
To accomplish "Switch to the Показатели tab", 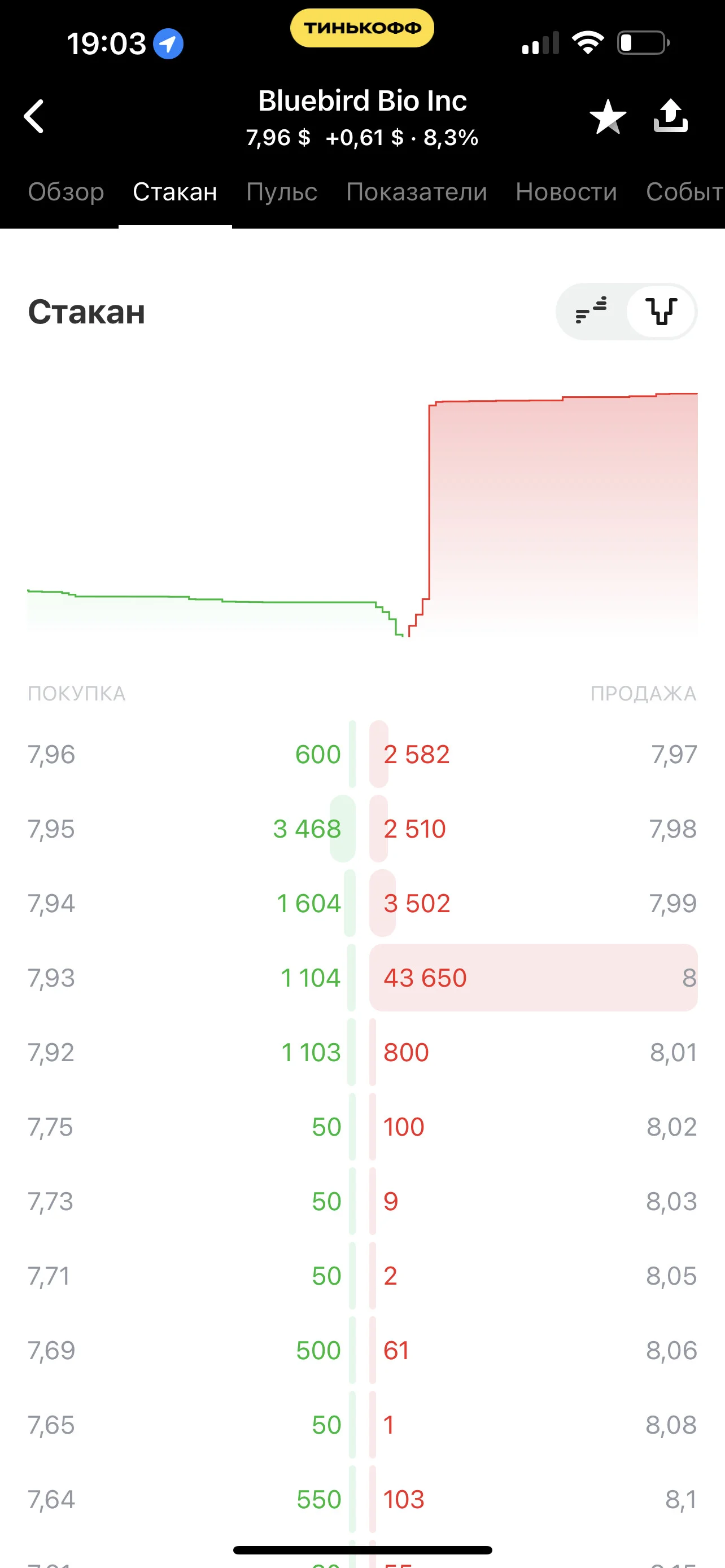I will (x=416, y=192).
